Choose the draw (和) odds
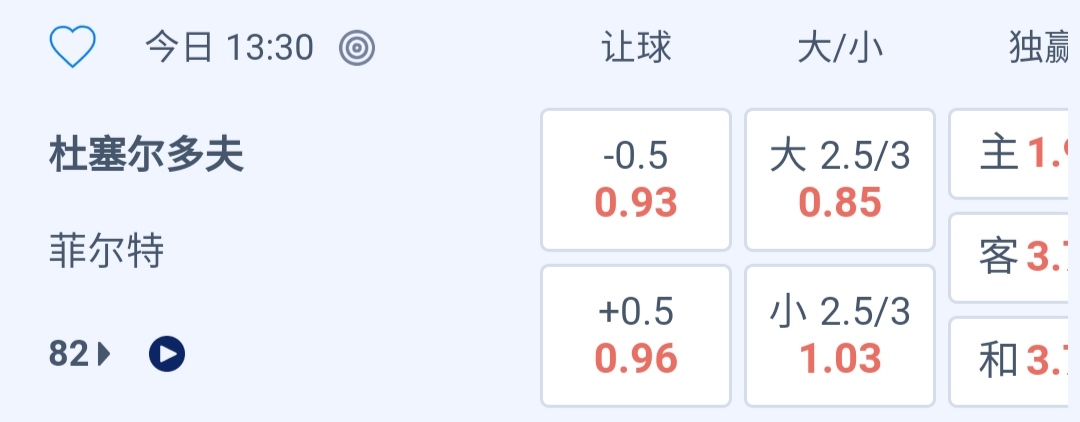Viewport: 1080px width, 422px height. click(x=1014, y=360)
